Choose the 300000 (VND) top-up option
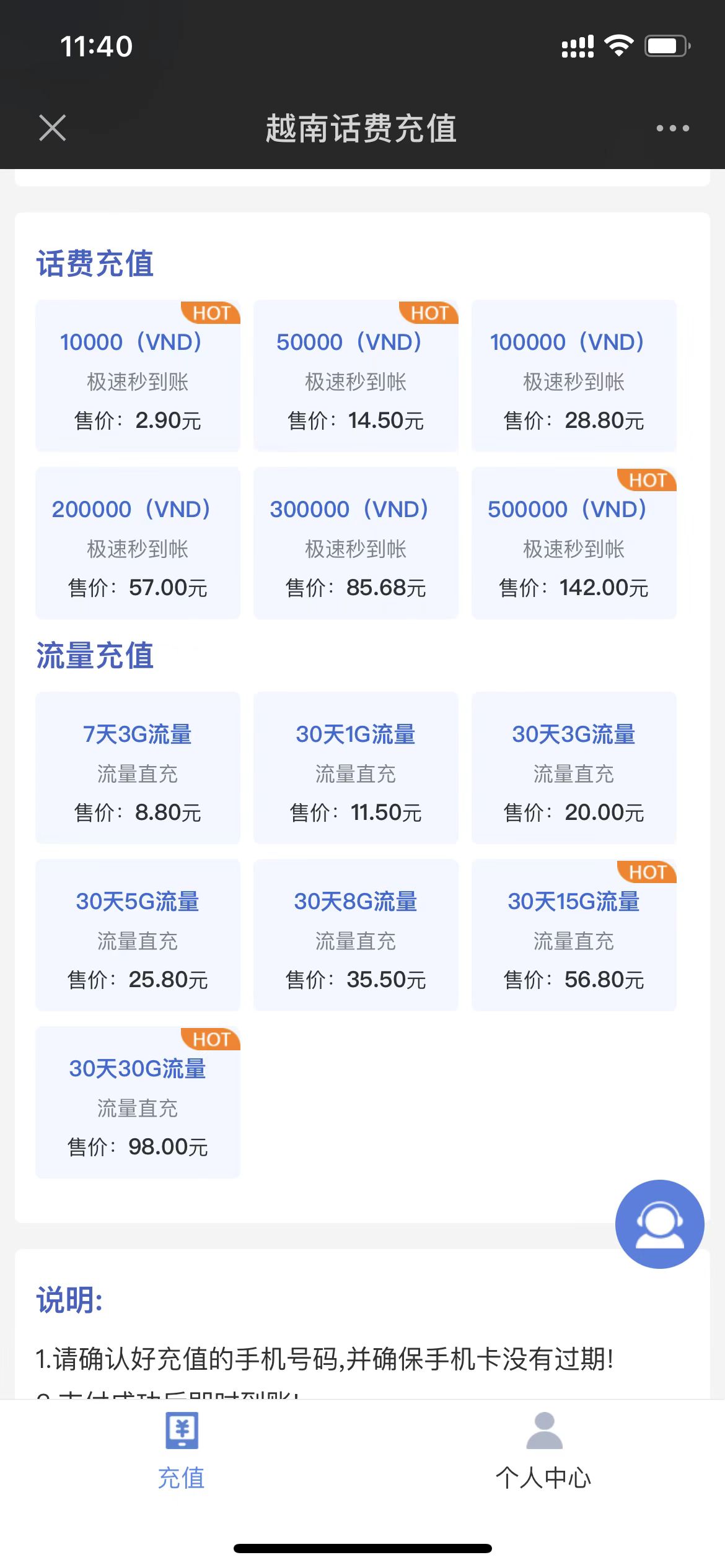 point(356,543)
